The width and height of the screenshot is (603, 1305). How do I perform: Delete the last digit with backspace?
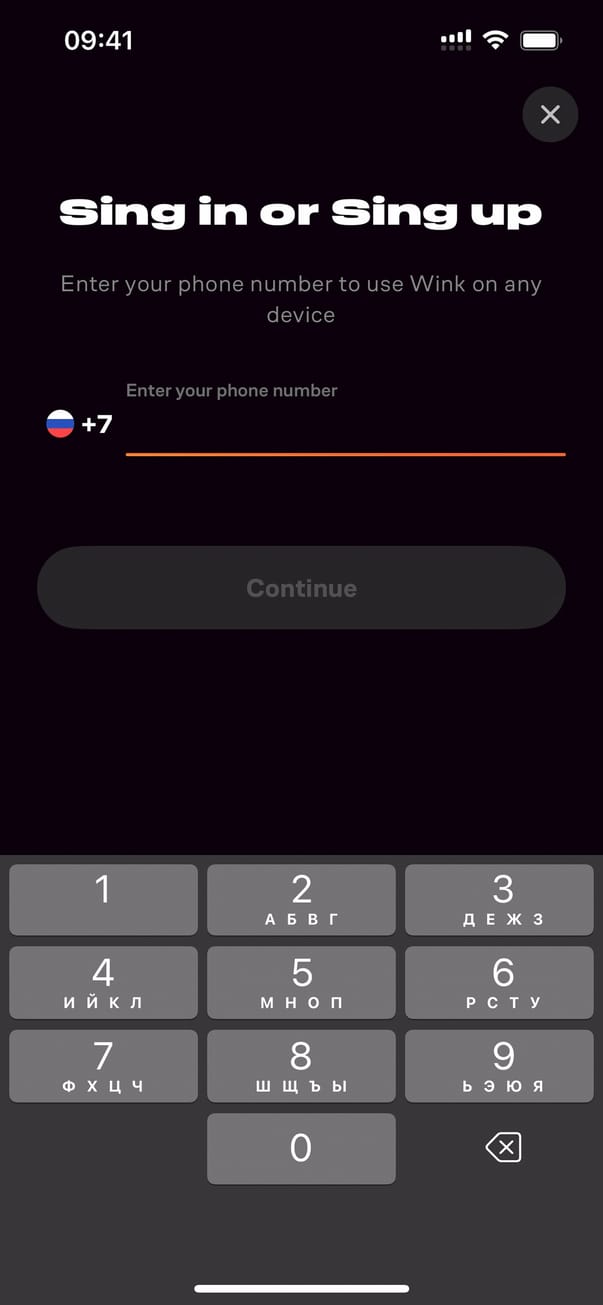[502, 1149]
